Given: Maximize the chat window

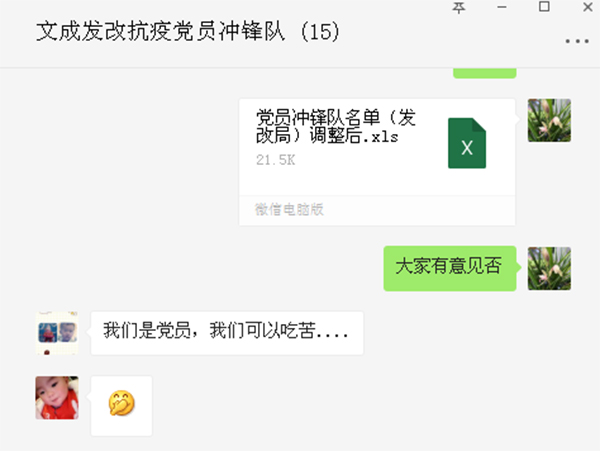Looking at the screenshot, I should click(544, 7).
